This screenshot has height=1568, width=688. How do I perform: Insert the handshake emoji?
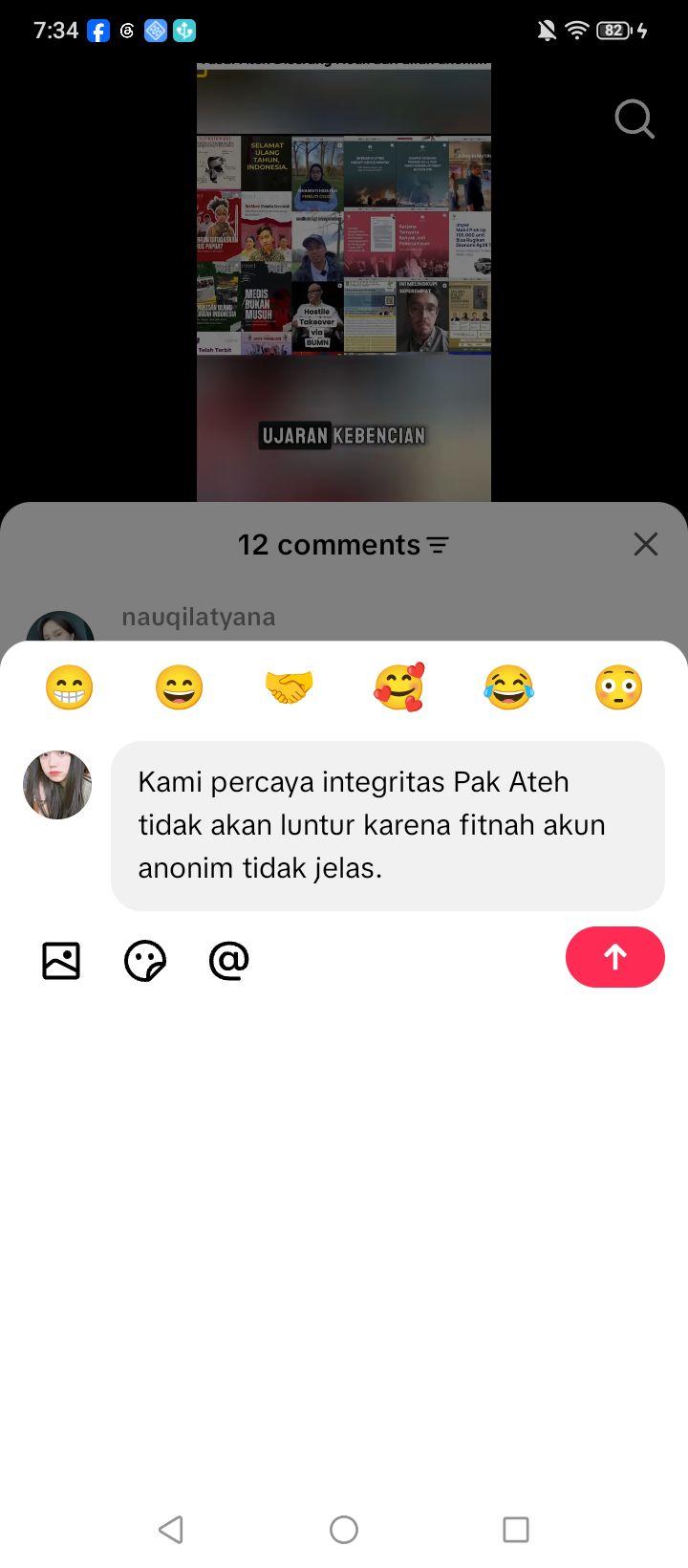pos(289,687)
